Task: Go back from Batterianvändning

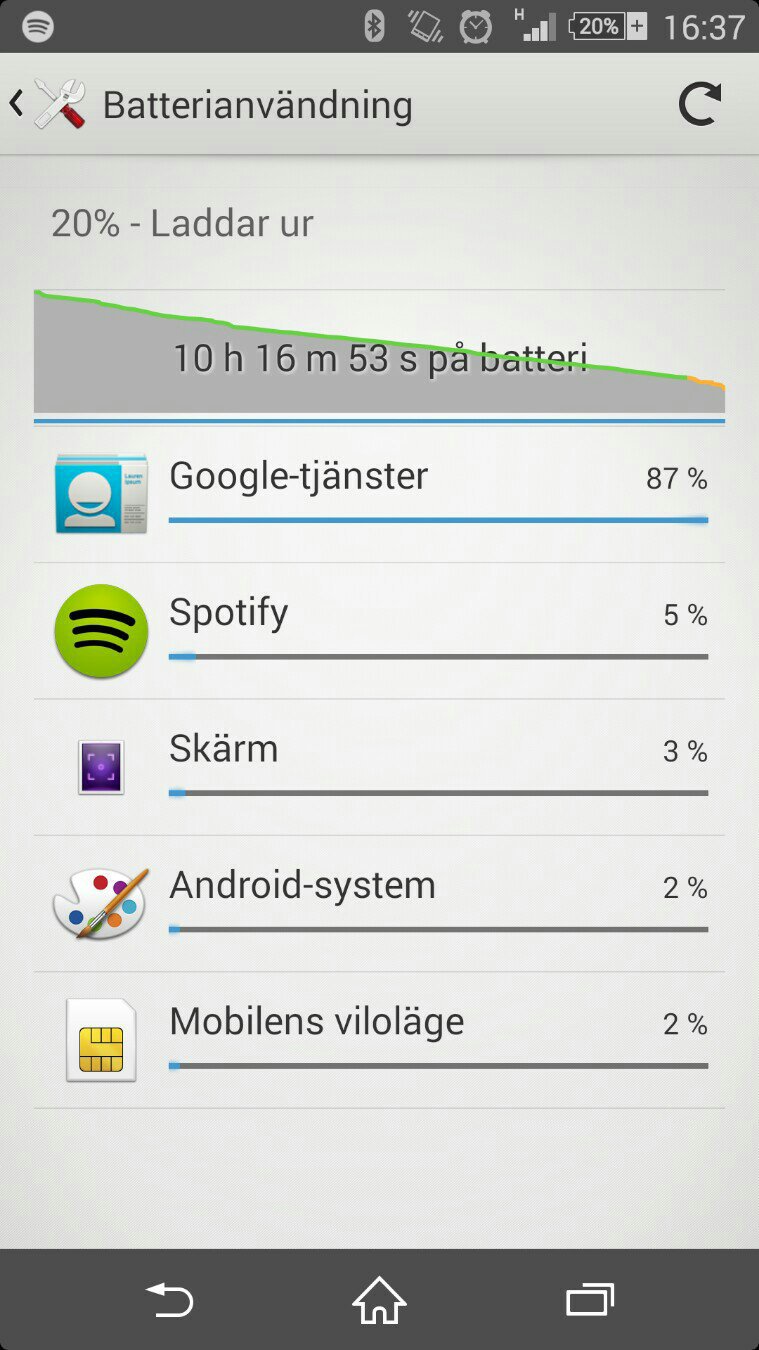Action: pyautogui.click(x=45, y=104)
